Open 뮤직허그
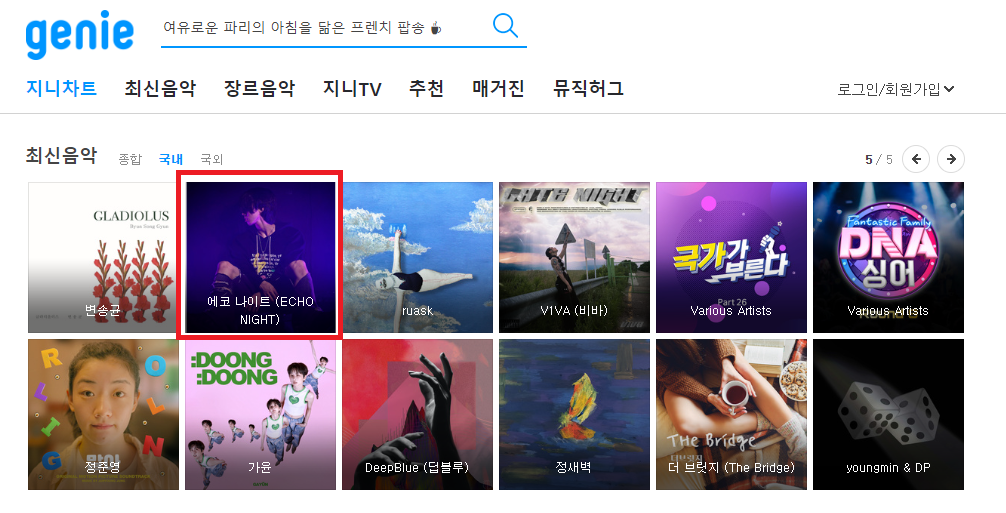1006x513 pixels. [588, 88]
